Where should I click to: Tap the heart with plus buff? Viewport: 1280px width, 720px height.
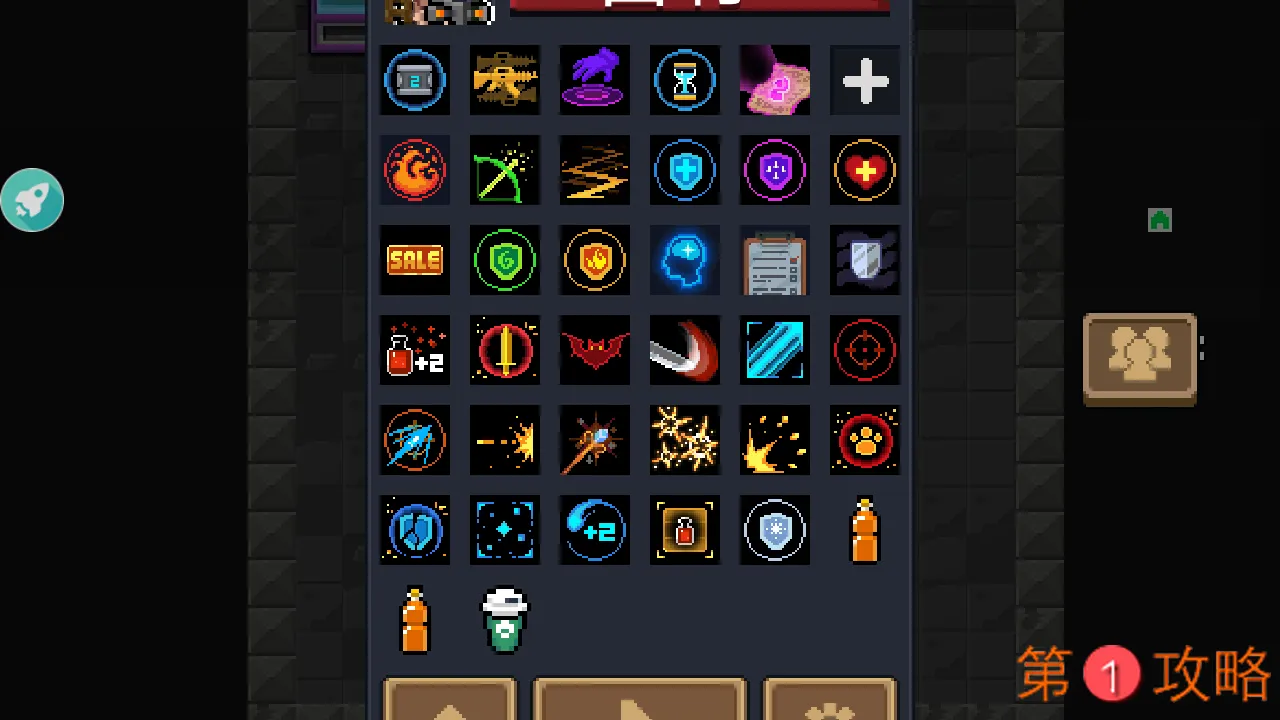(865, 170)
